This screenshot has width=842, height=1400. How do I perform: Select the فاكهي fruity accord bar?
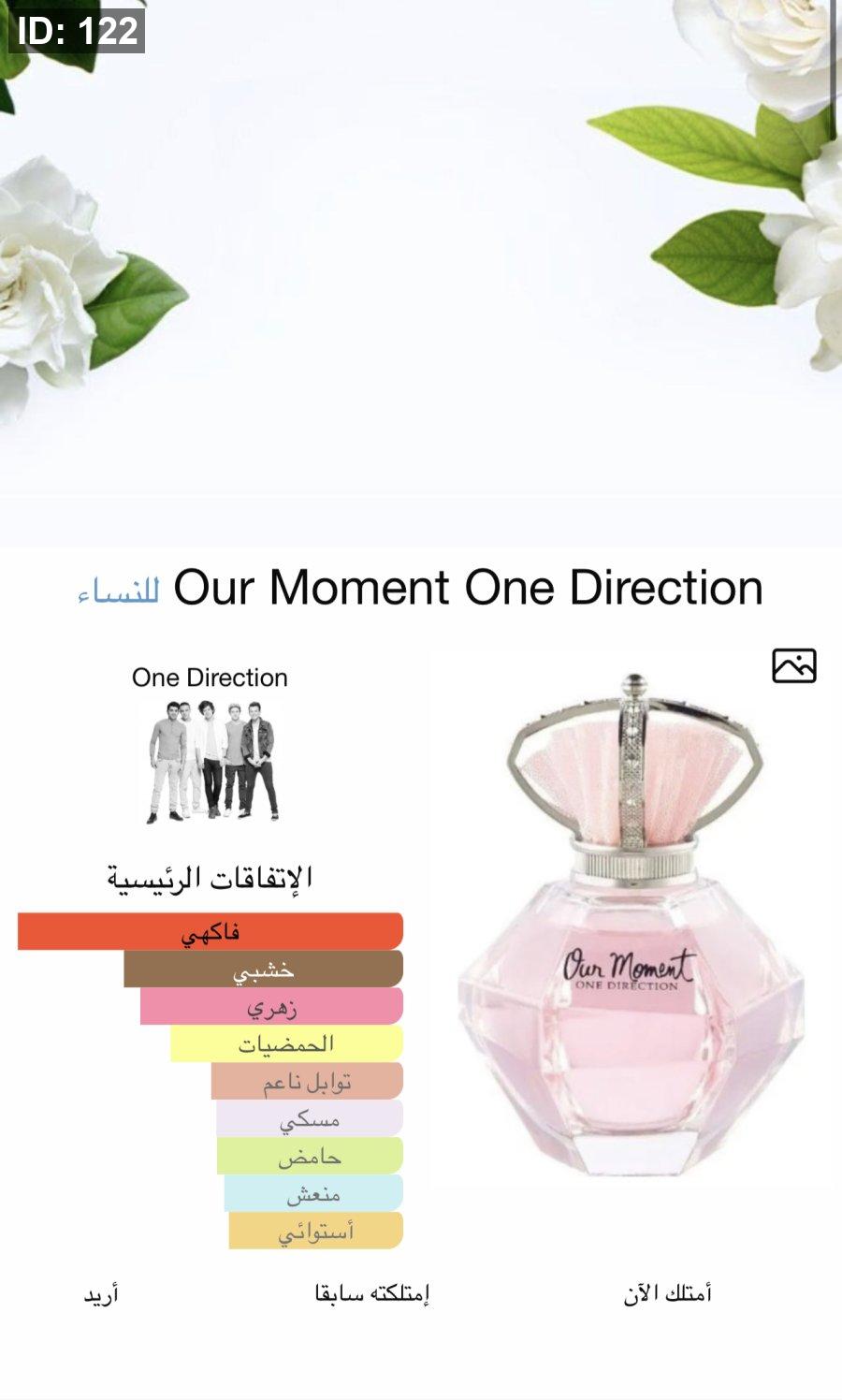(x=210, y=931)
